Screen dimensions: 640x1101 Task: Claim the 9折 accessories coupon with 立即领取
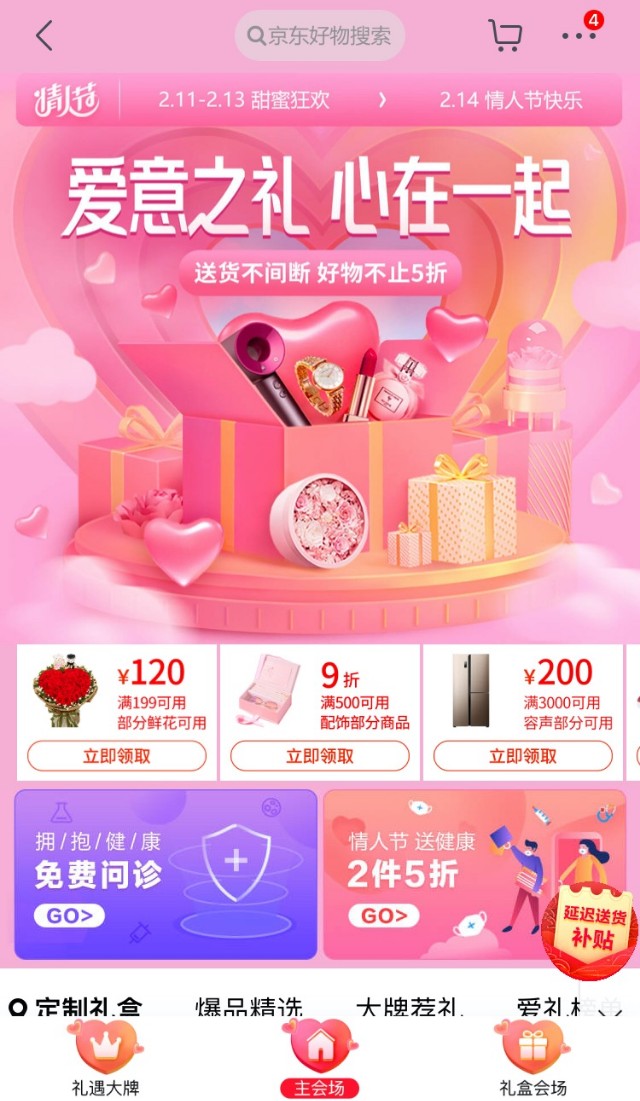[x=320, y=756]
